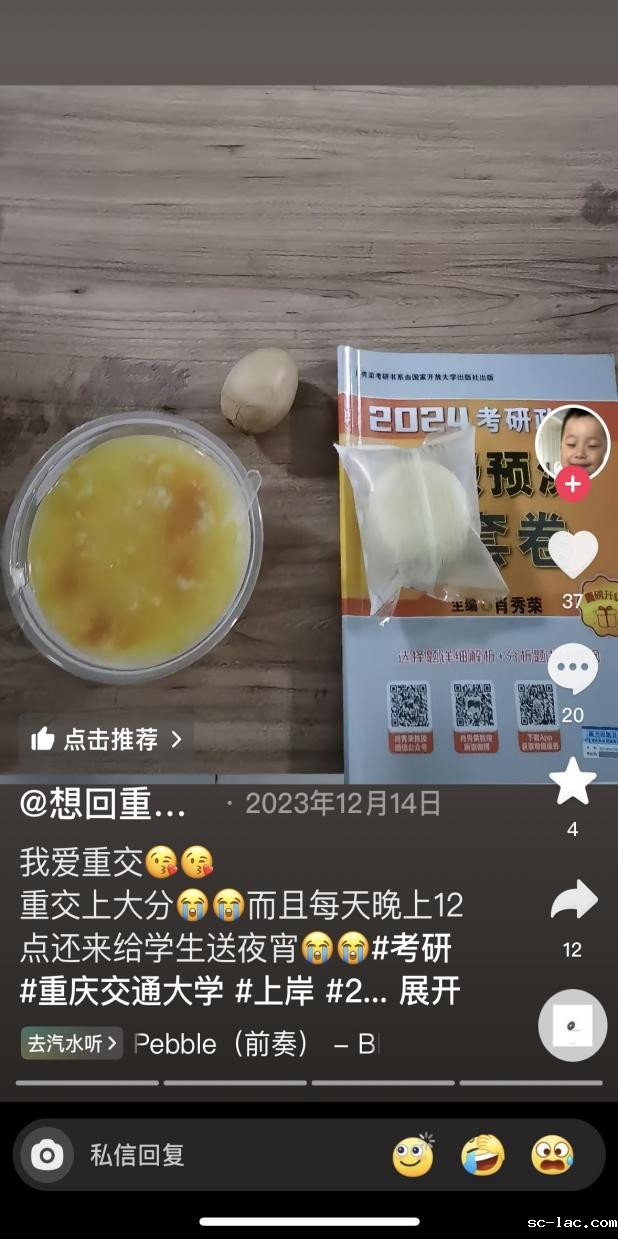Like this post with the heart
Screen dimensions: 618x1239
573,555
